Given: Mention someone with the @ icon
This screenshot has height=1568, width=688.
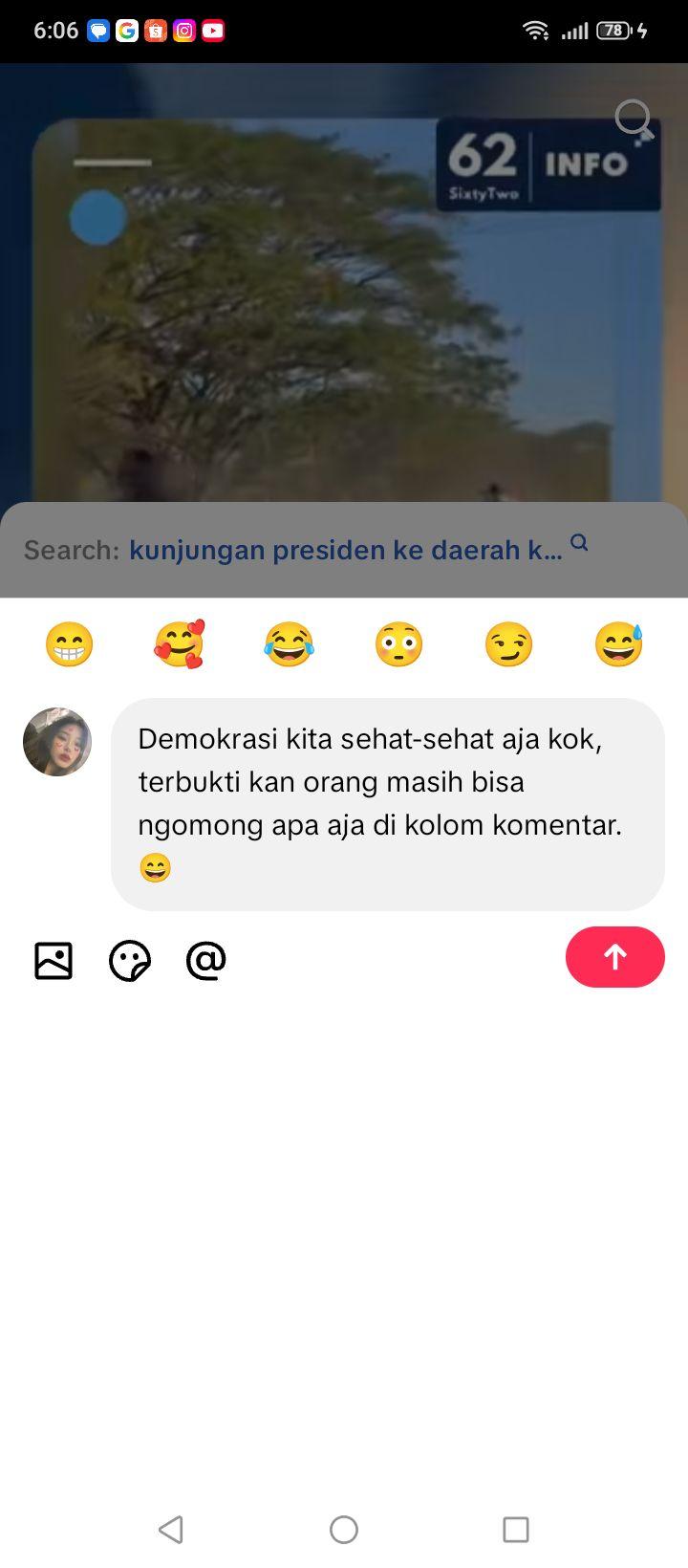Looking at the screenshot, I should coord(205,960).
